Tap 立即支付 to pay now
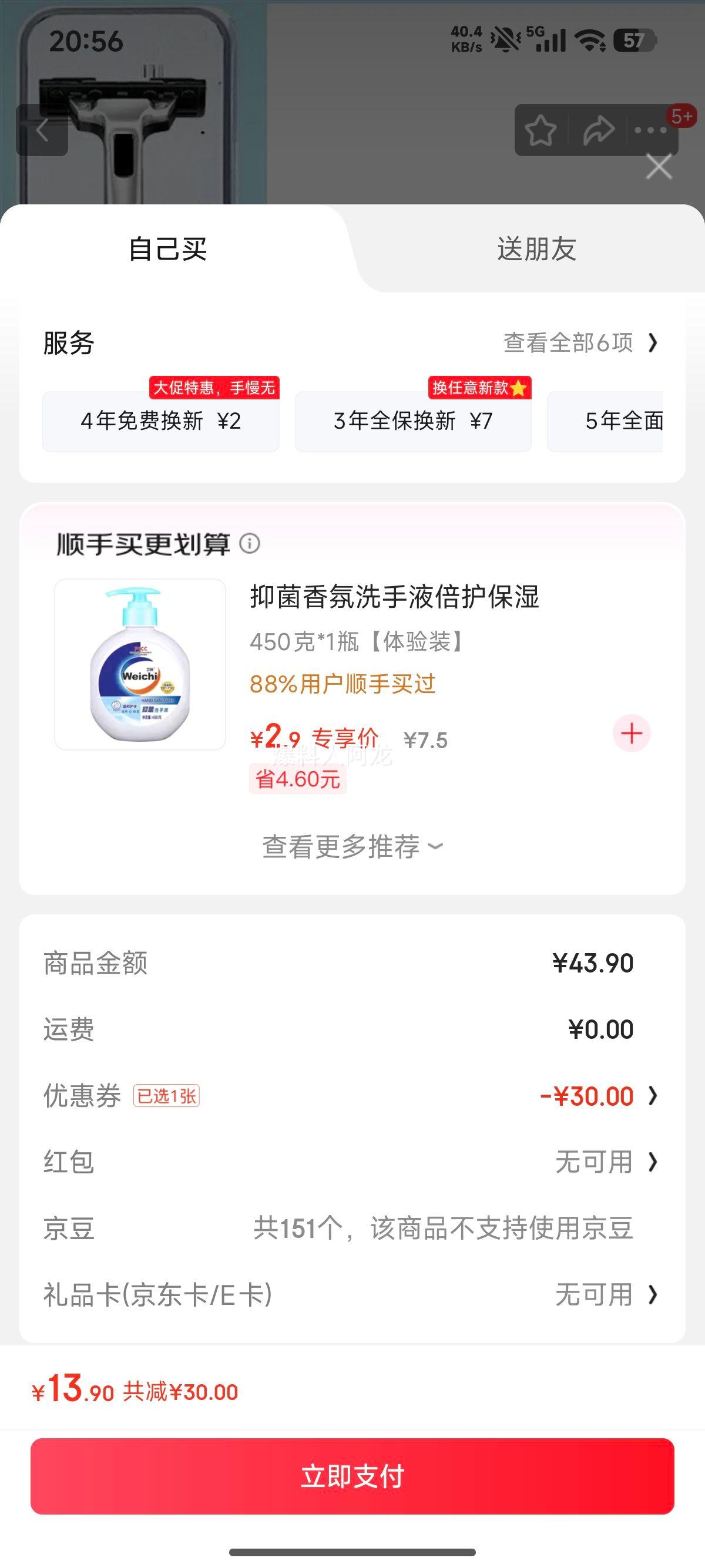This screenshot has width=705, height=1568. tap(352, 1476)
